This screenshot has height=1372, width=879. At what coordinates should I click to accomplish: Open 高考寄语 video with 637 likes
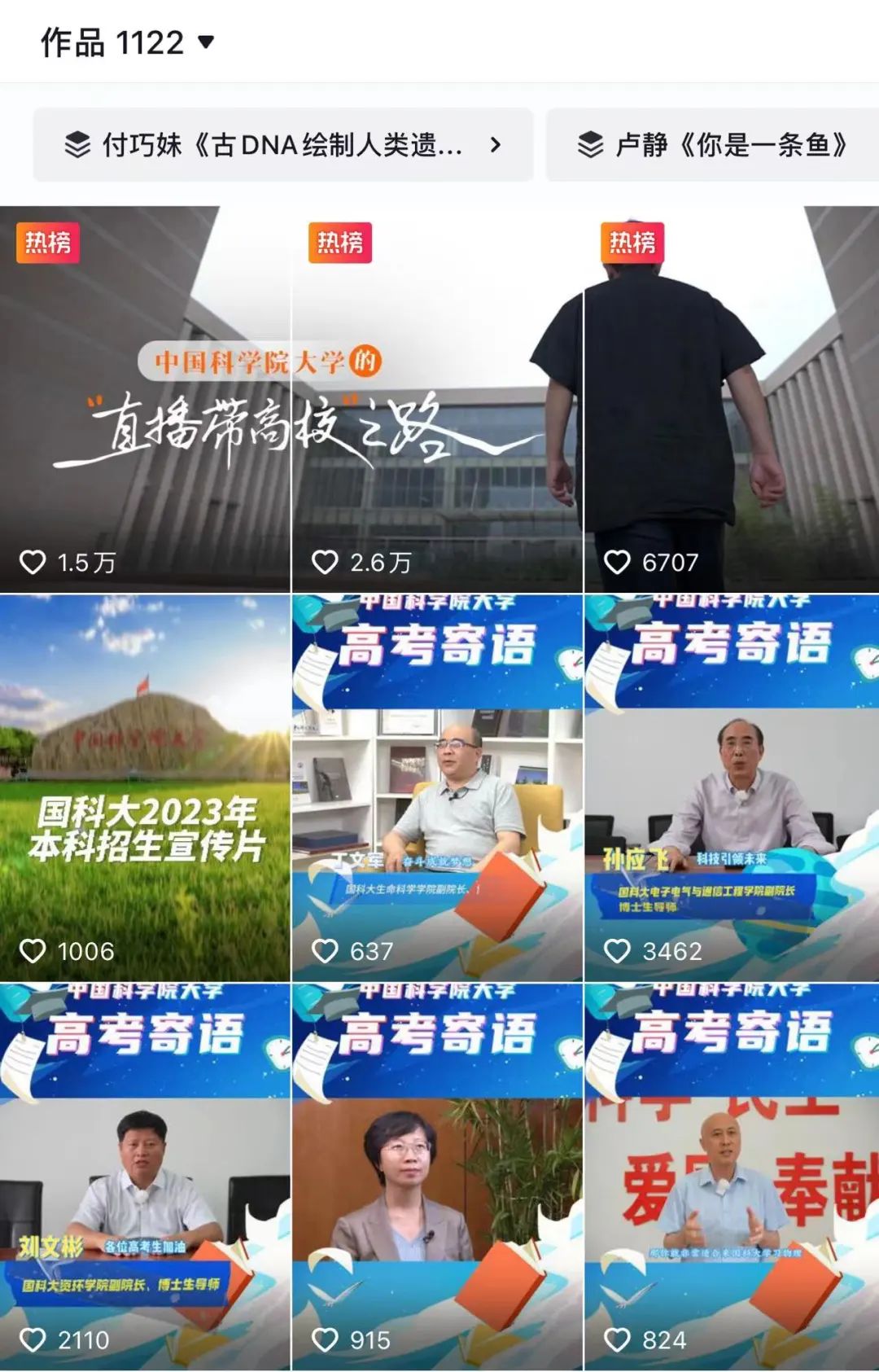point(437,787)
